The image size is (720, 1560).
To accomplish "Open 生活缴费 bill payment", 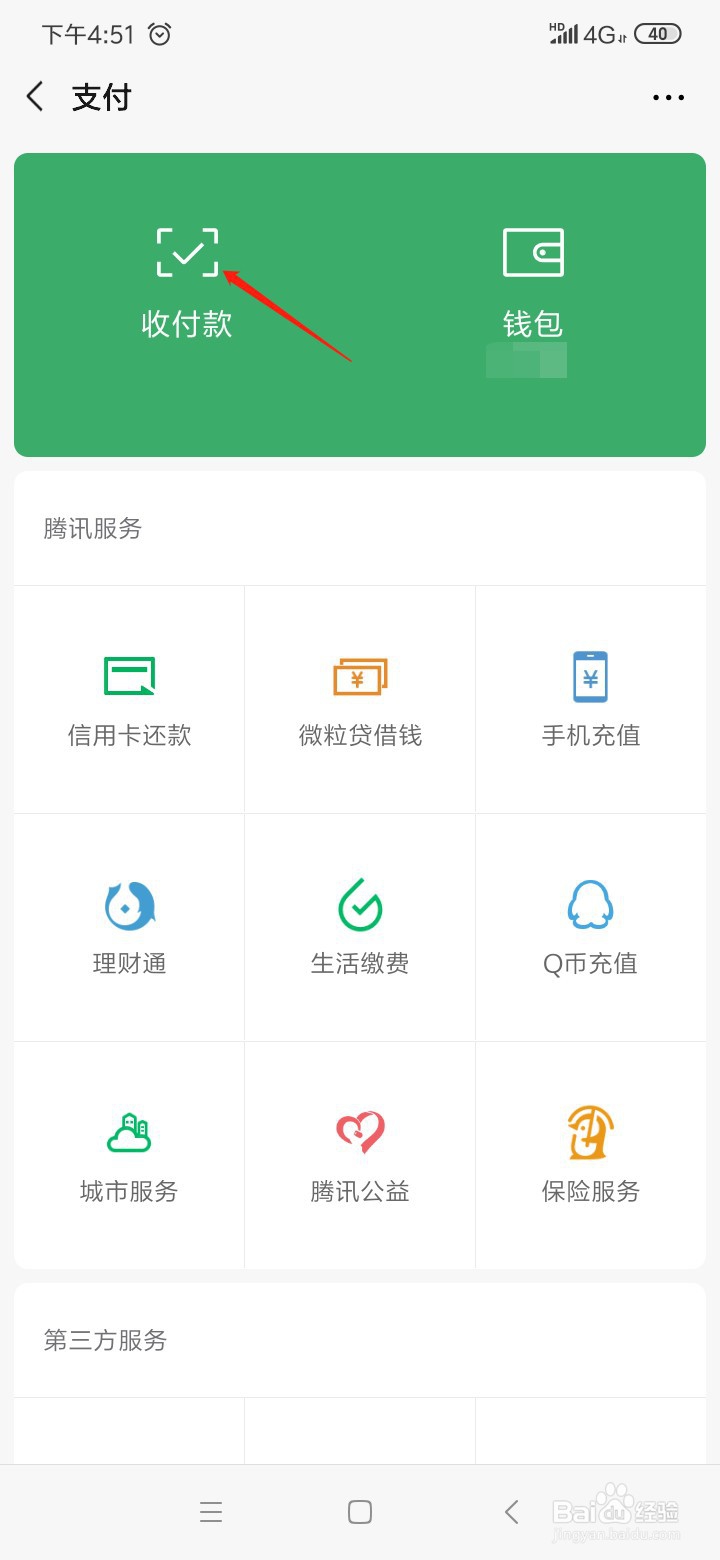I will [x=360, y=928].
